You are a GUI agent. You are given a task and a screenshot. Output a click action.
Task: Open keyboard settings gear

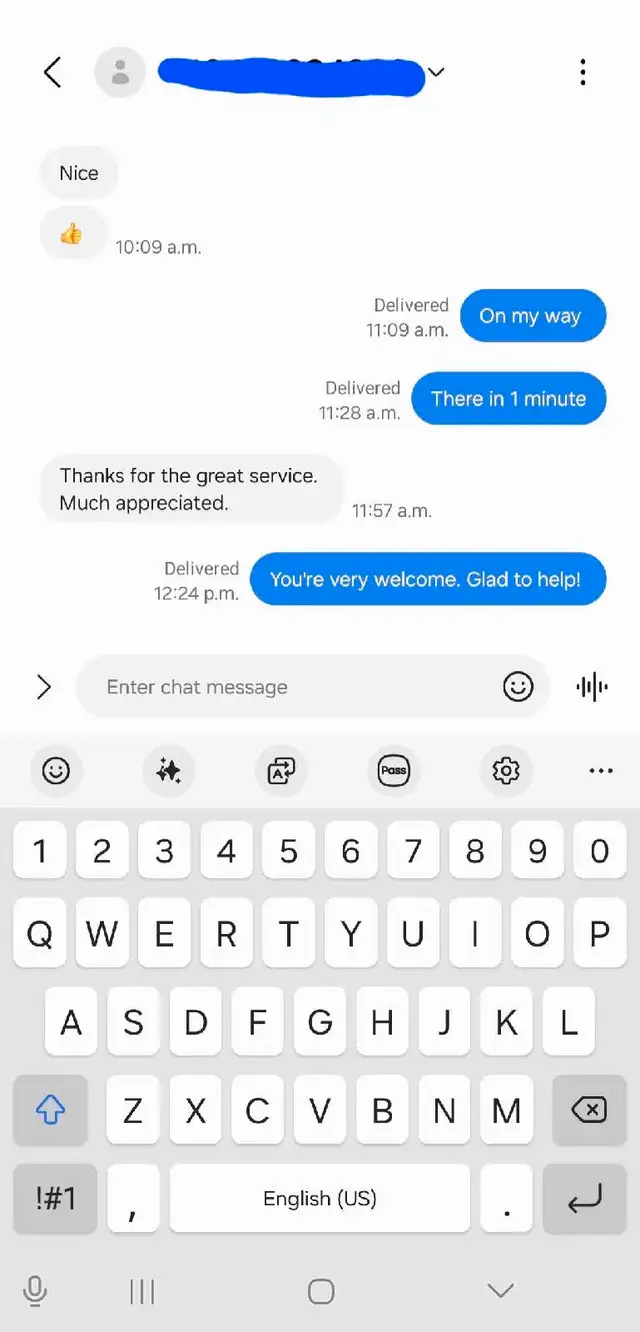pyautogui.click(x=506, y=770)
